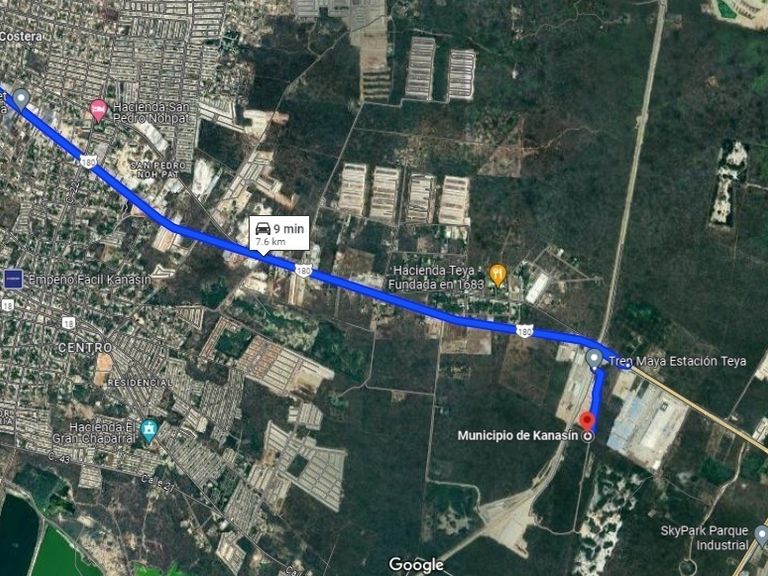Select the 9 min driving route label
This screenshot has height=576, width=768.
tap(279, 235)
